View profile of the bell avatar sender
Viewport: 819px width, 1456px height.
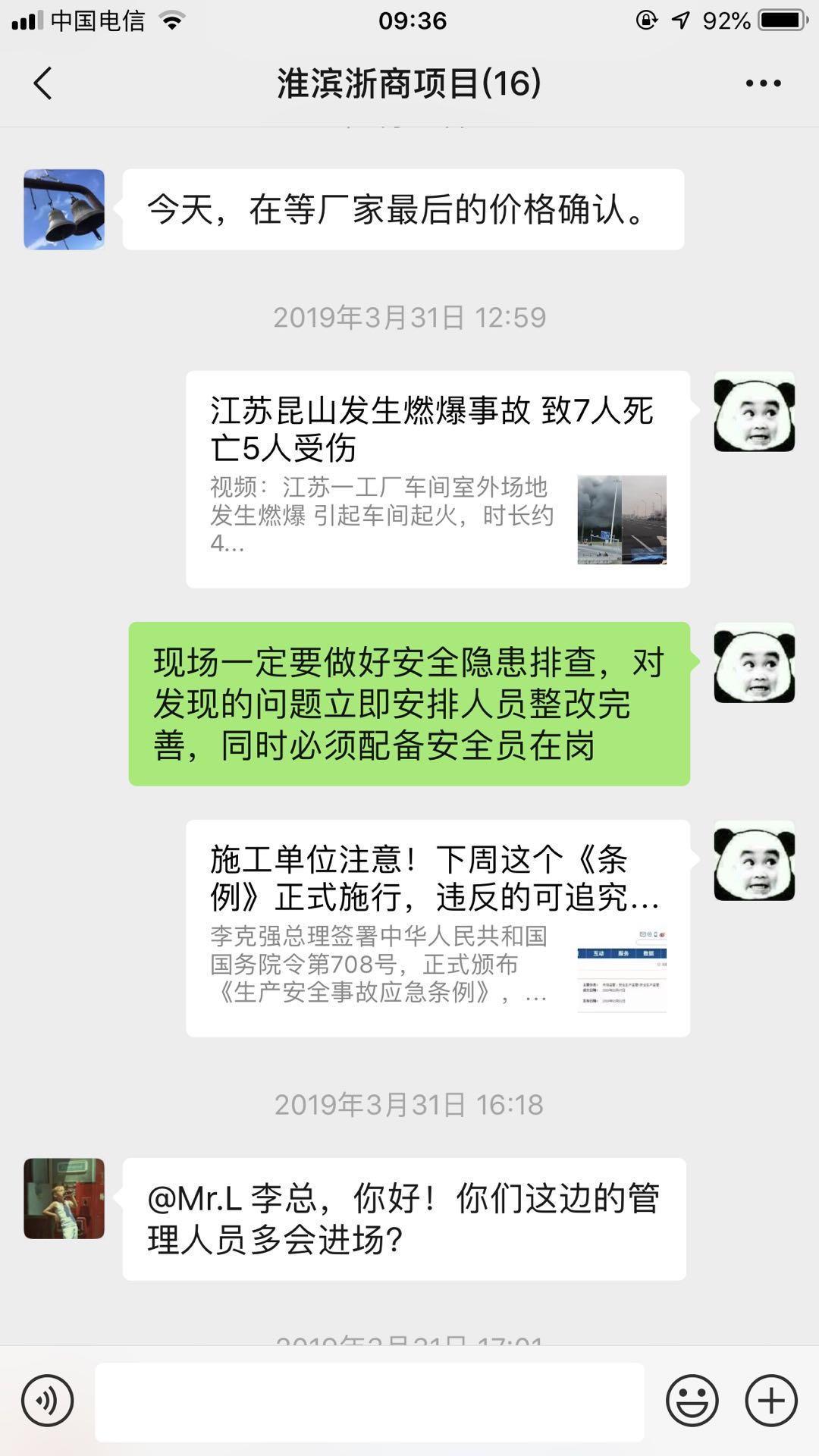64,209
